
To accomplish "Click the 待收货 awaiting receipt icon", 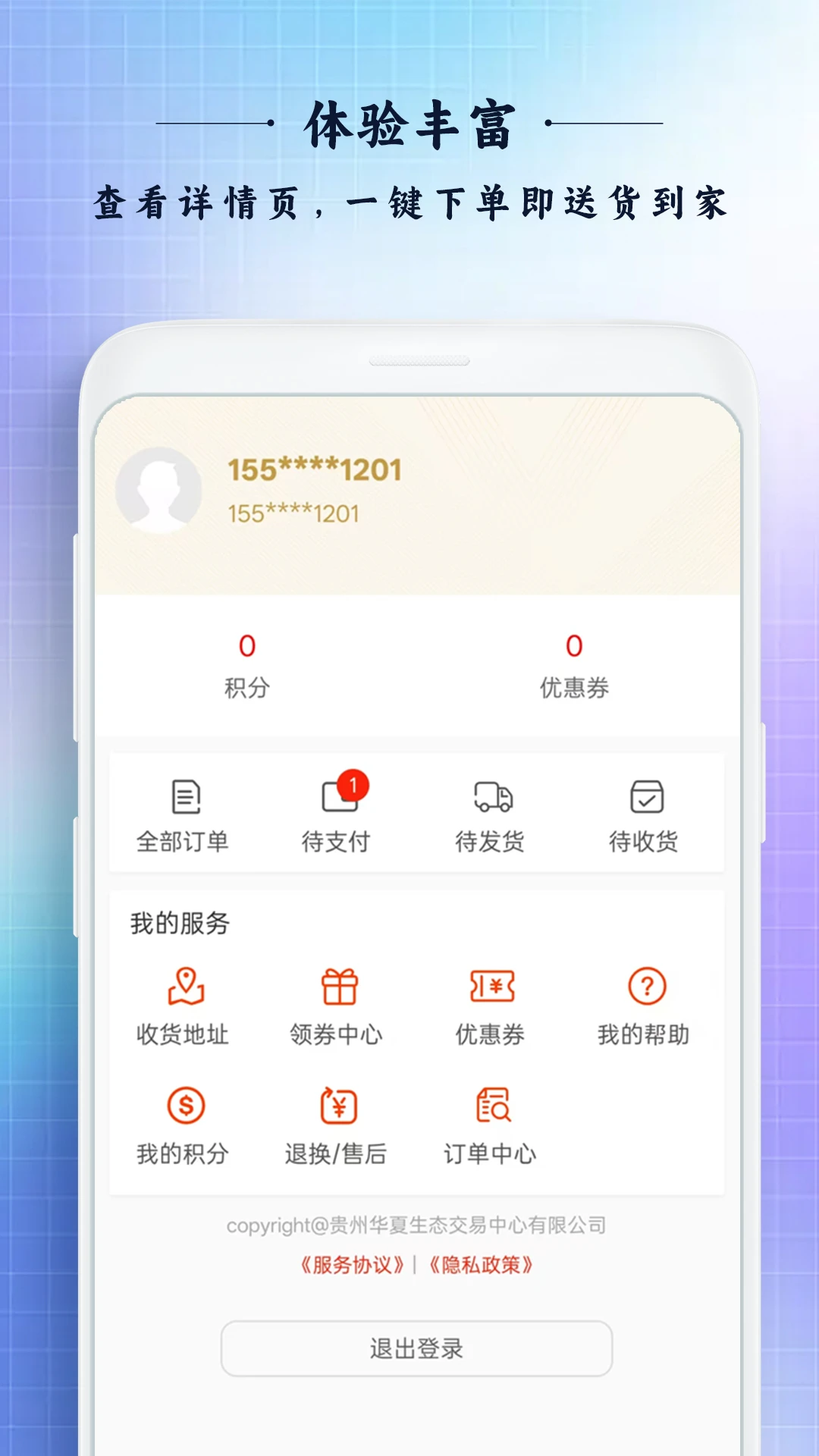I will 646,798.
